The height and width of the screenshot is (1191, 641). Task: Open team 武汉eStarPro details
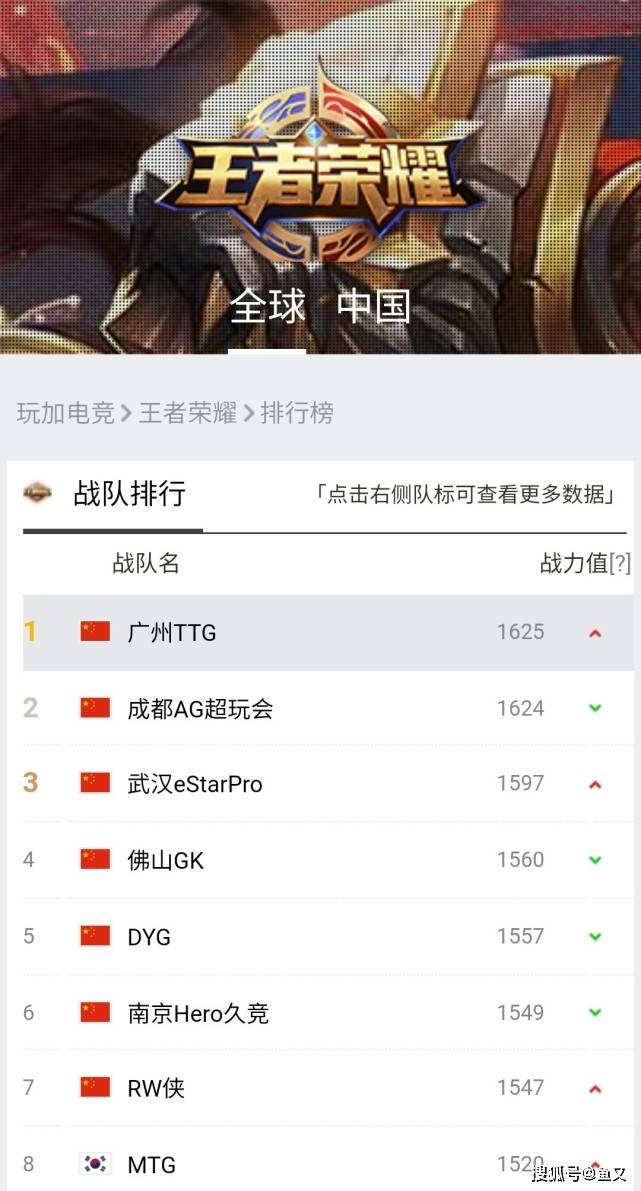pos(195,784)
